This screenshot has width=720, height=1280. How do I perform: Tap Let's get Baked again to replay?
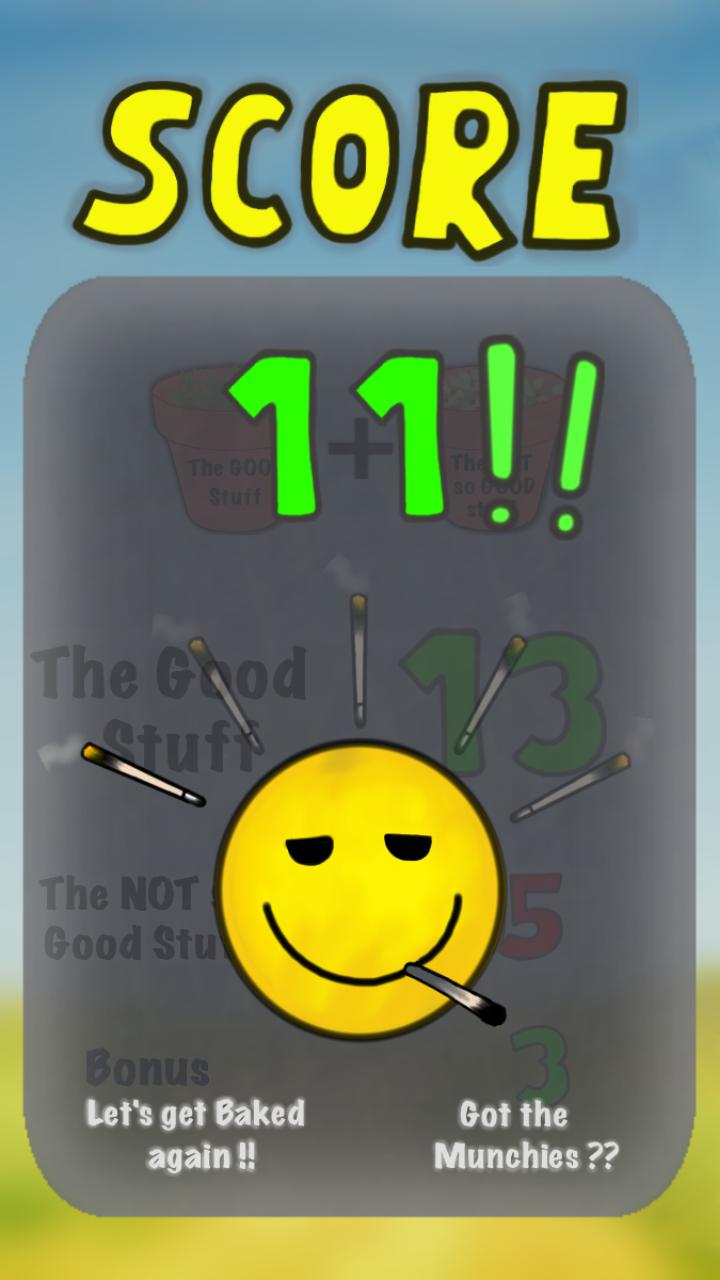click(197, 1135)
